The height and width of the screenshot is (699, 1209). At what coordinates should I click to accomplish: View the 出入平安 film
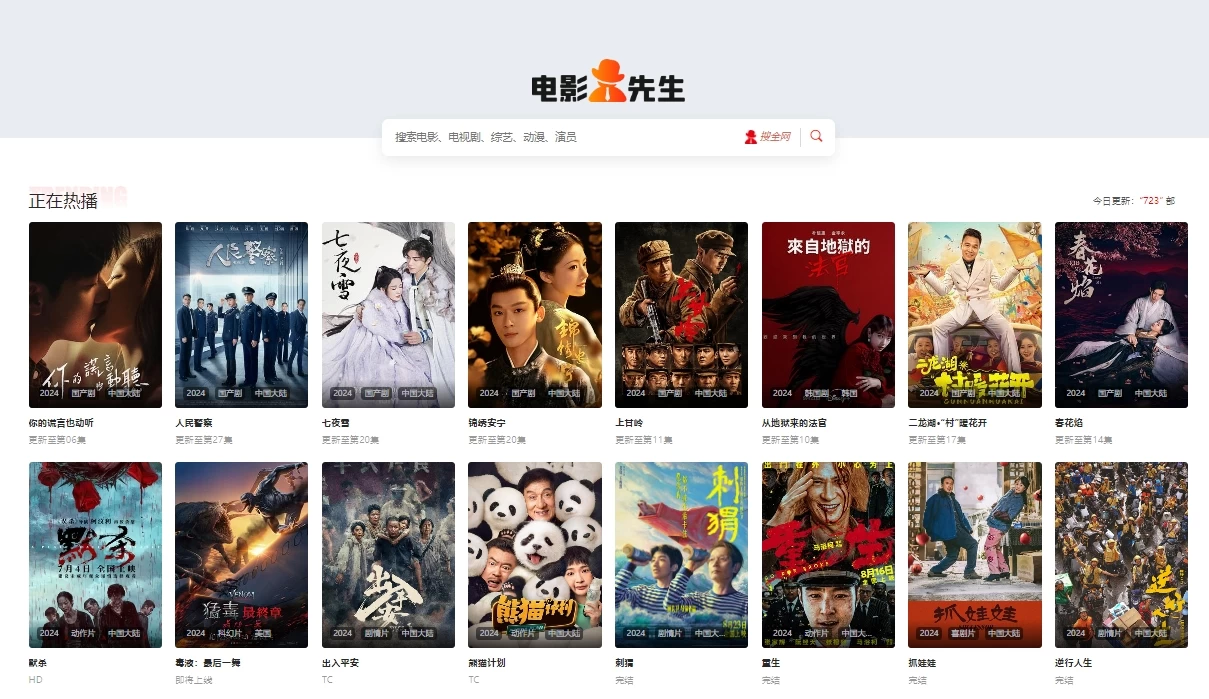(x=388, y=554)
